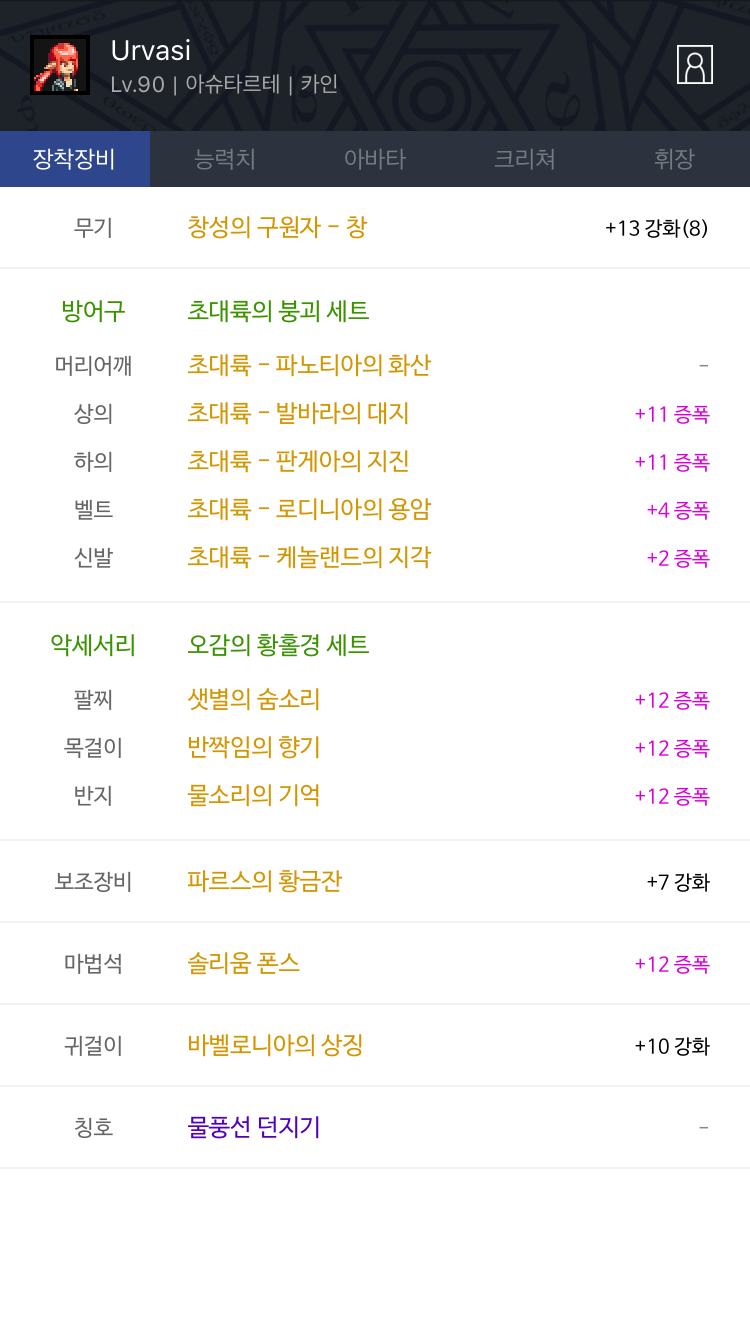
Task: Open 초대륙의 붕괴 세트 armor set
Action: coord(278,311)
